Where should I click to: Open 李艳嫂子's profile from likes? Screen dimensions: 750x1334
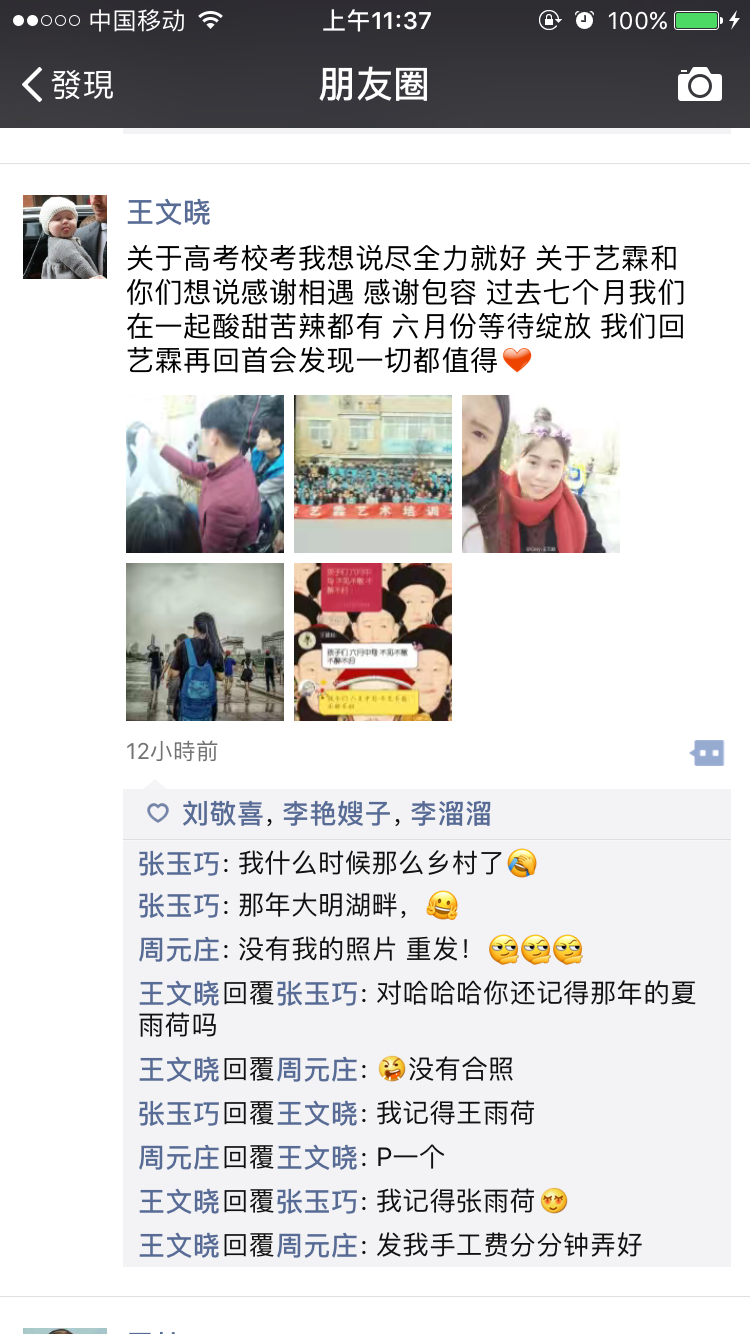pos(336,814)
